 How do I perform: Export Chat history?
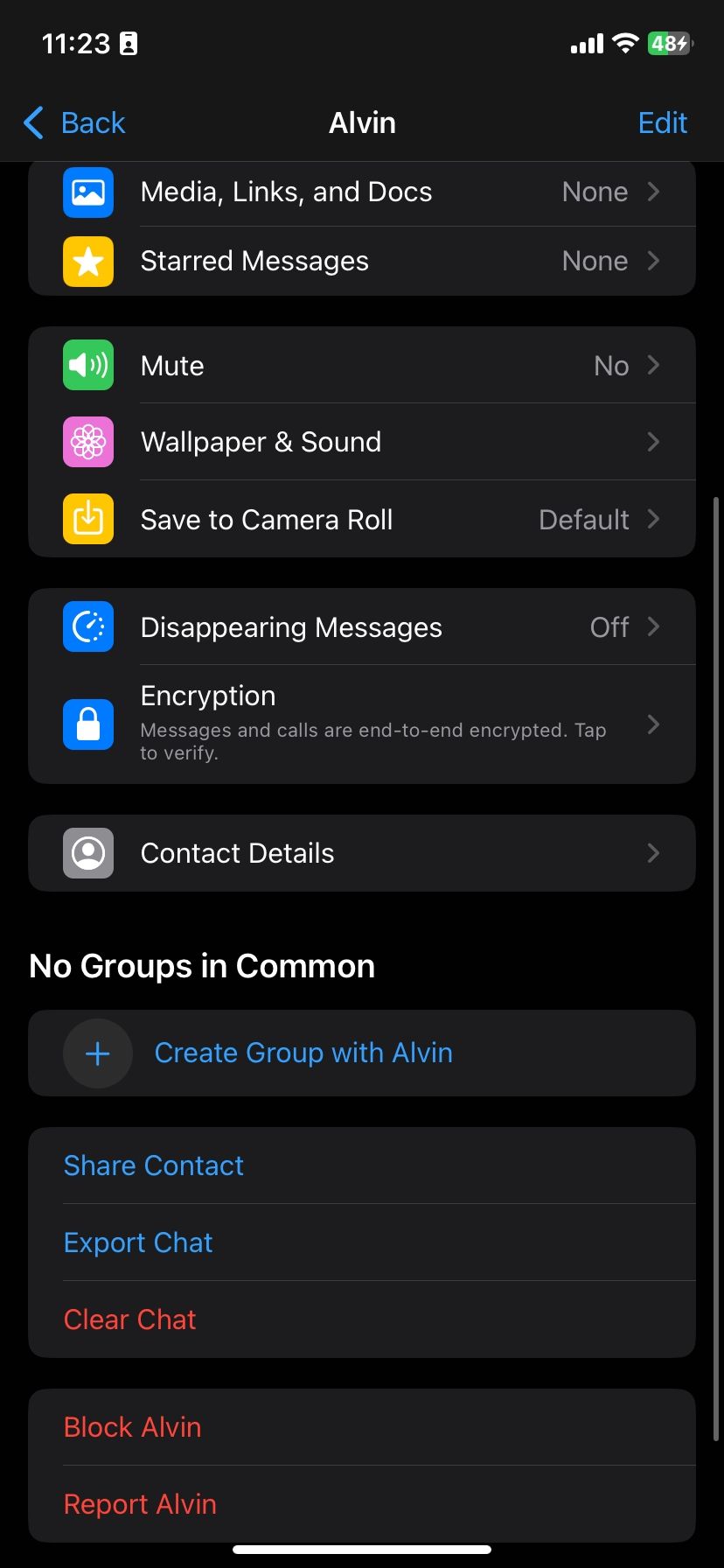pos(137,1242)
